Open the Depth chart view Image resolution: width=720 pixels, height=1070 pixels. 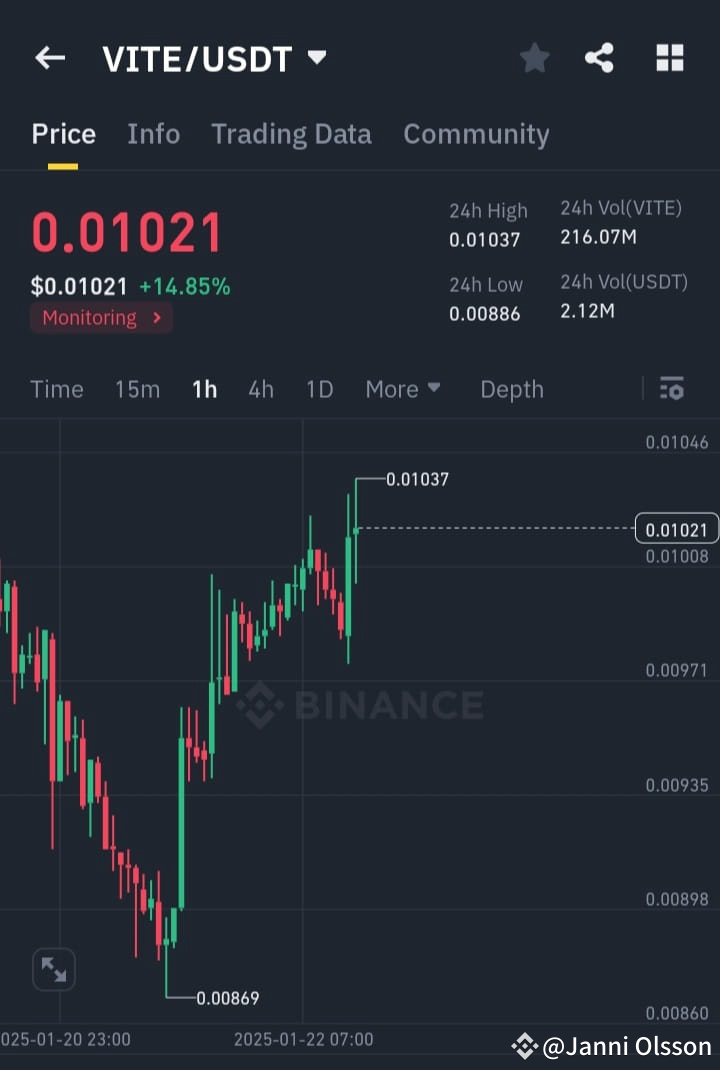[511, 389]
